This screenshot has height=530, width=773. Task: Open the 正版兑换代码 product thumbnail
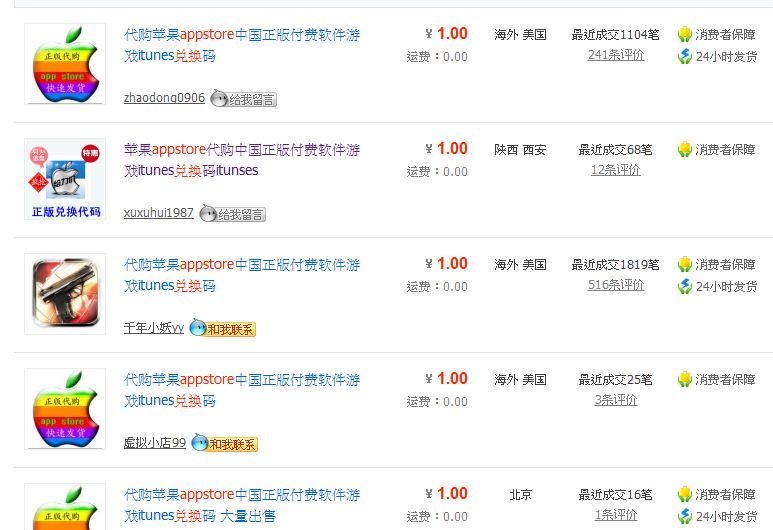coord(65,179)
